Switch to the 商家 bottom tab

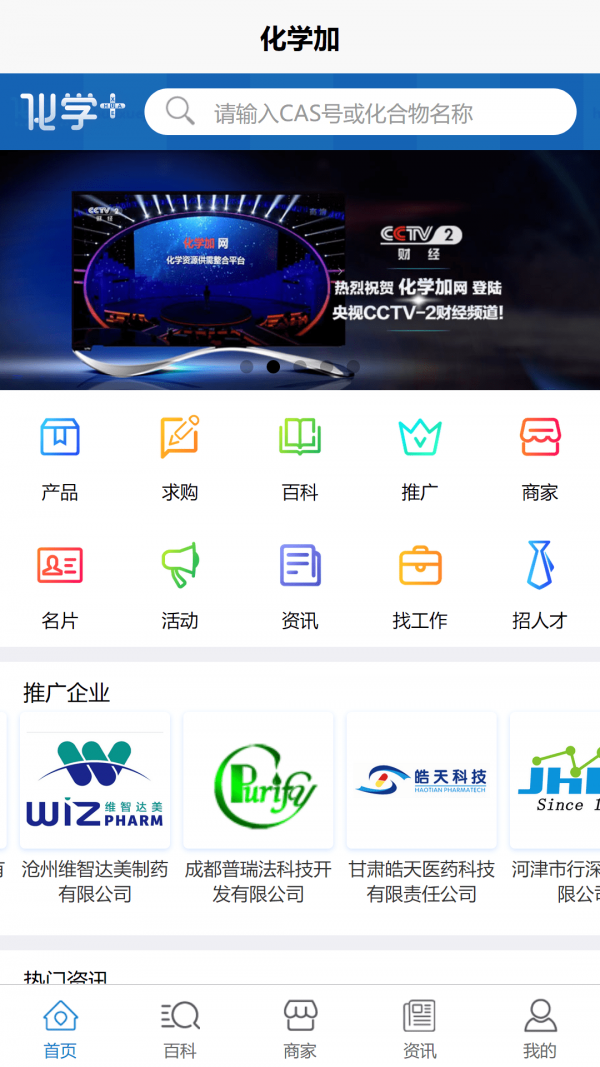300,1028
